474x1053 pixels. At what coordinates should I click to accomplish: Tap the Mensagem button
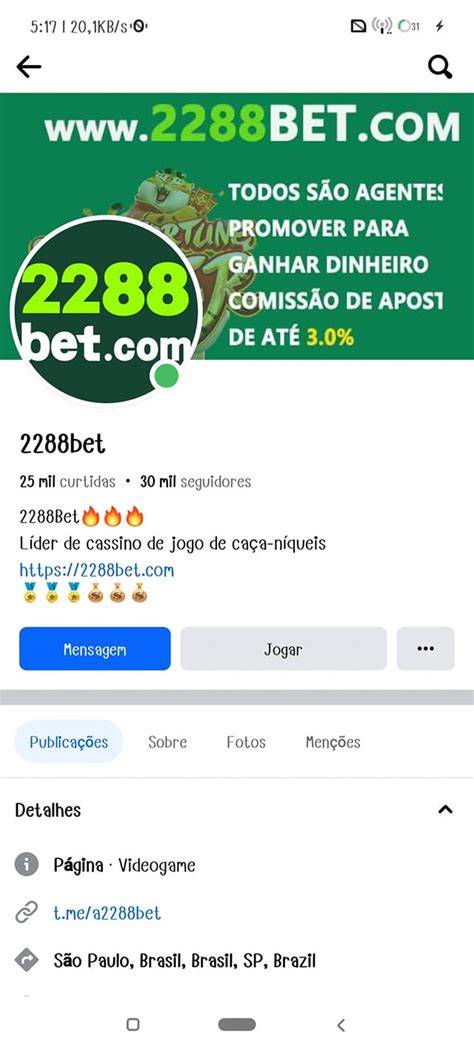[95, 649]
